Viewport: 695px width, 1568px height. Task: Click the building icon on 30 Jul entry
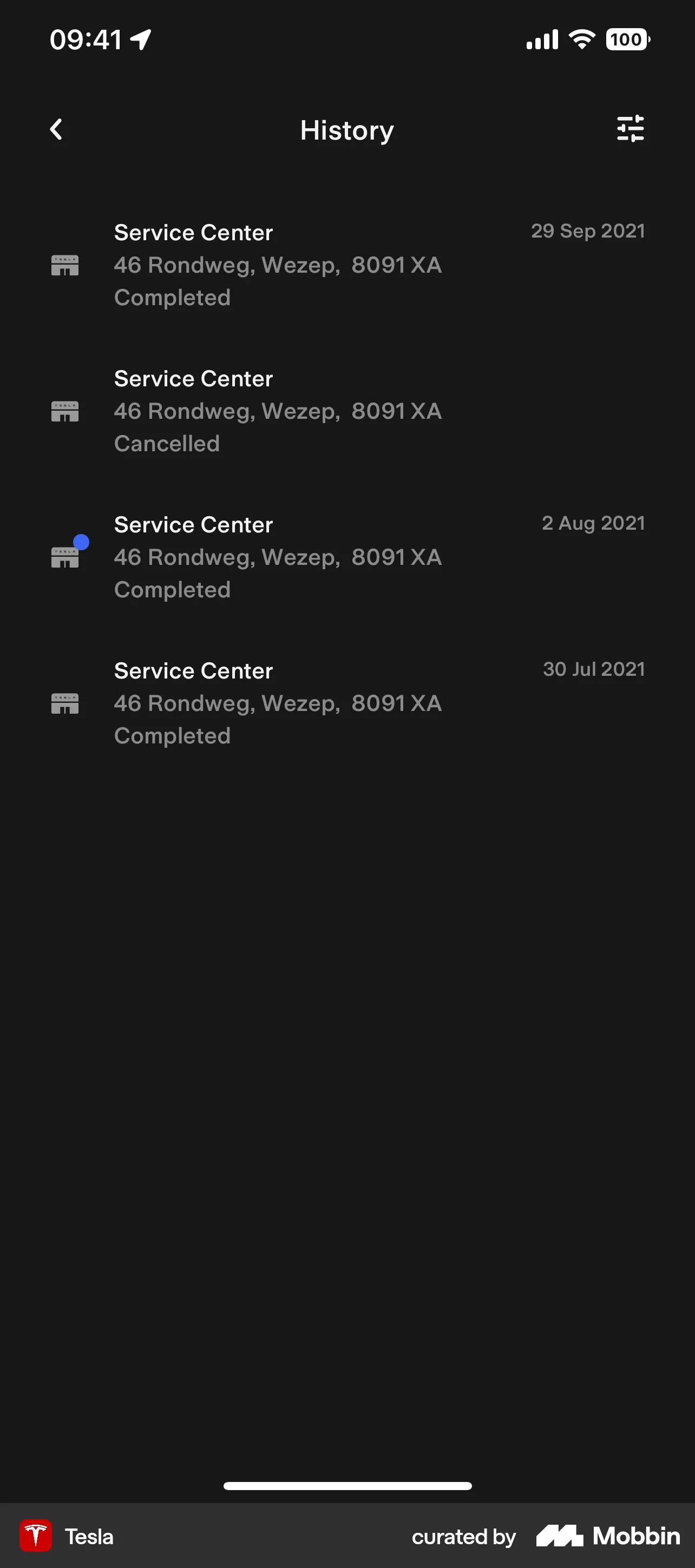click(64, 703)
